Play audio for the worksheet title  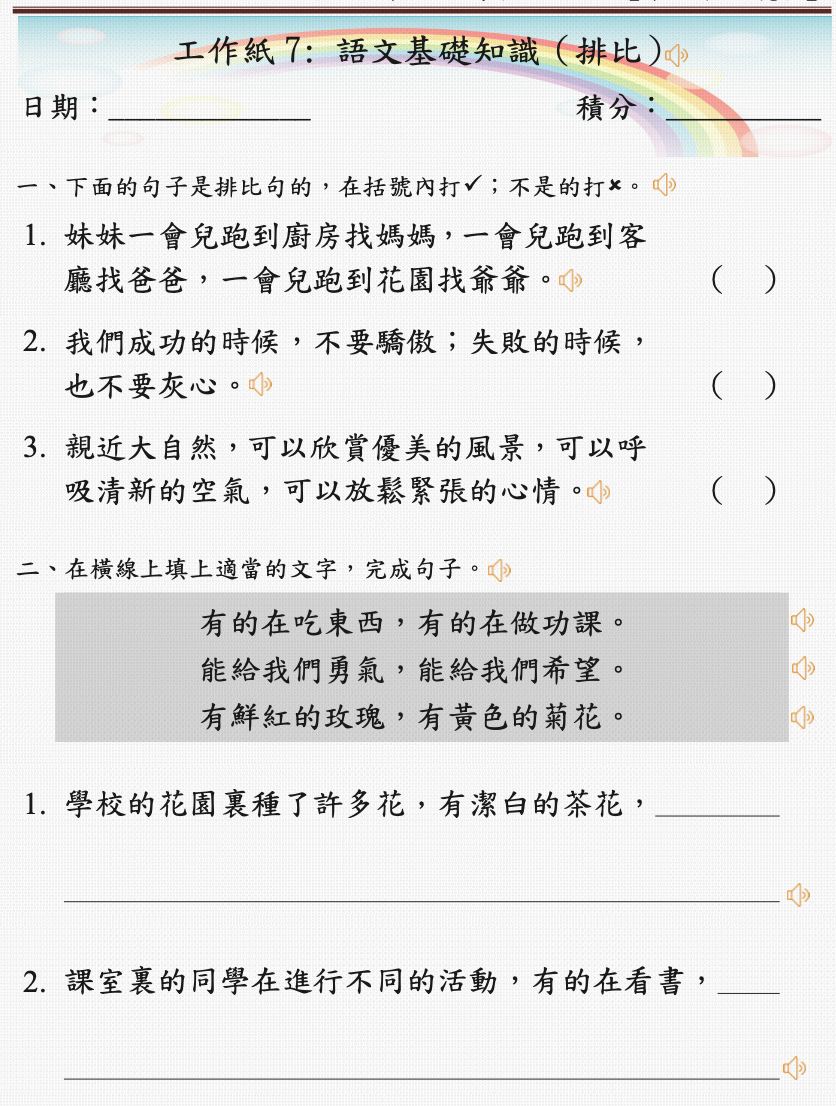point(677,55)
